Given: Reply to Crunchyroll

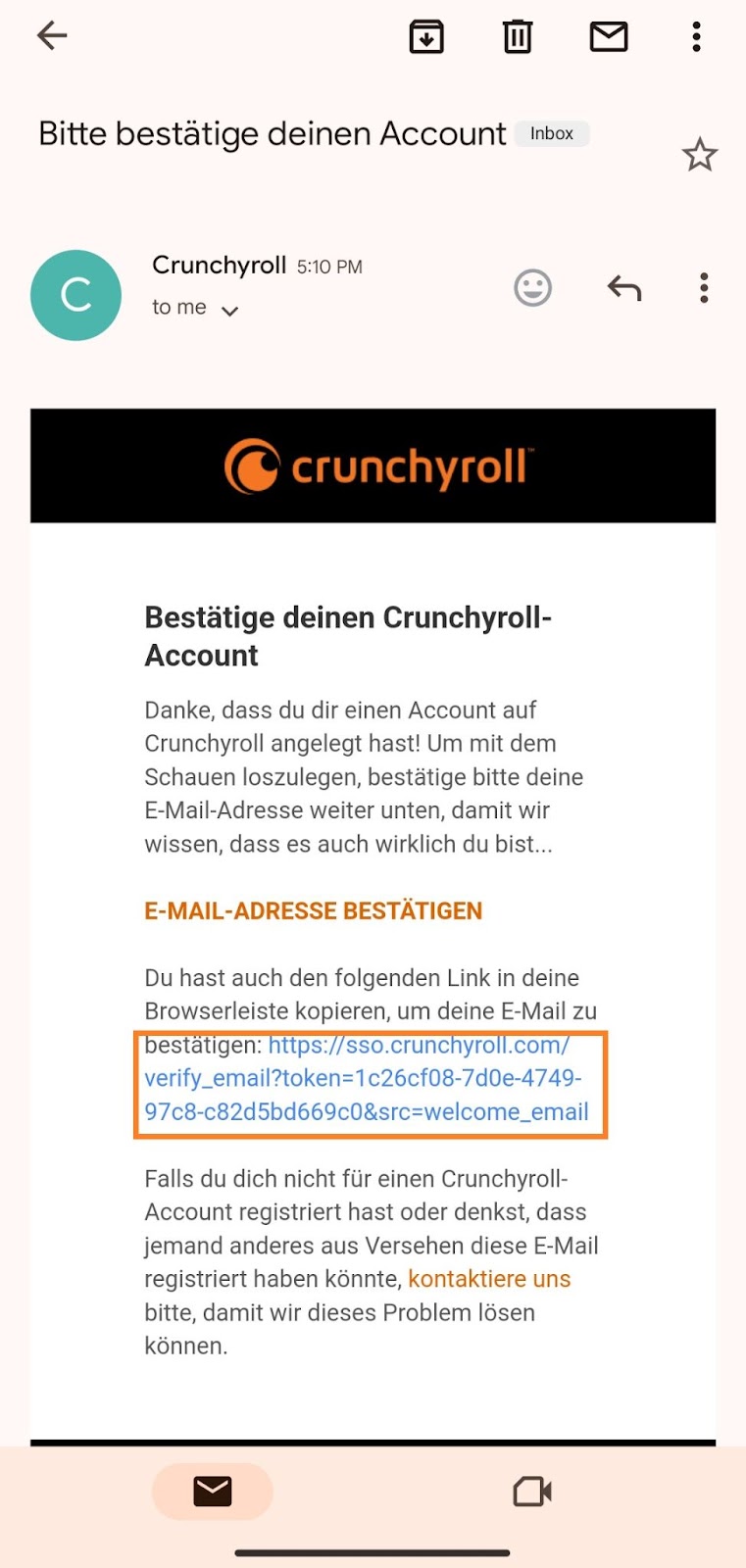Looking at the screenshot, I should coord(623,288).
